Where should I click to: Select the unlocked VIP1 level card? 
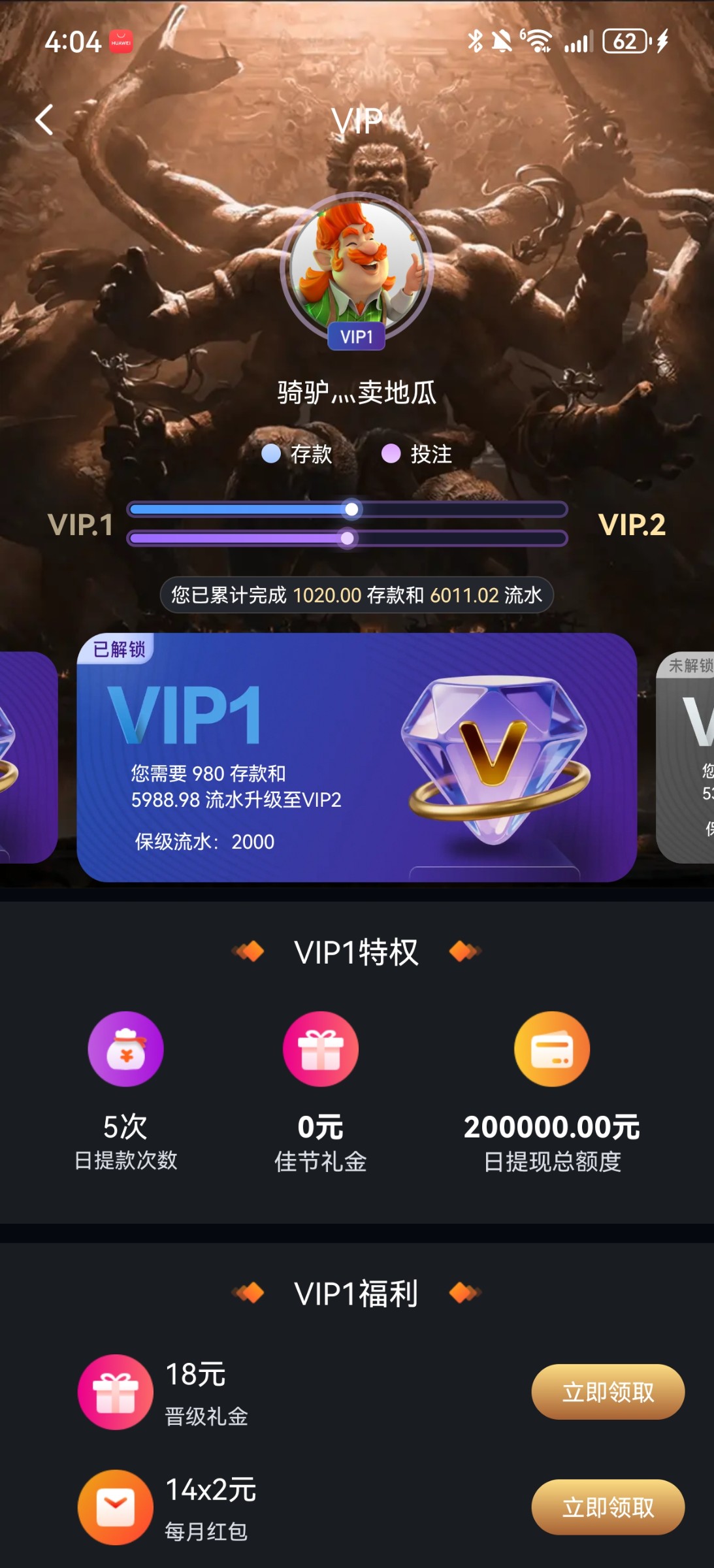pos(357,757)
